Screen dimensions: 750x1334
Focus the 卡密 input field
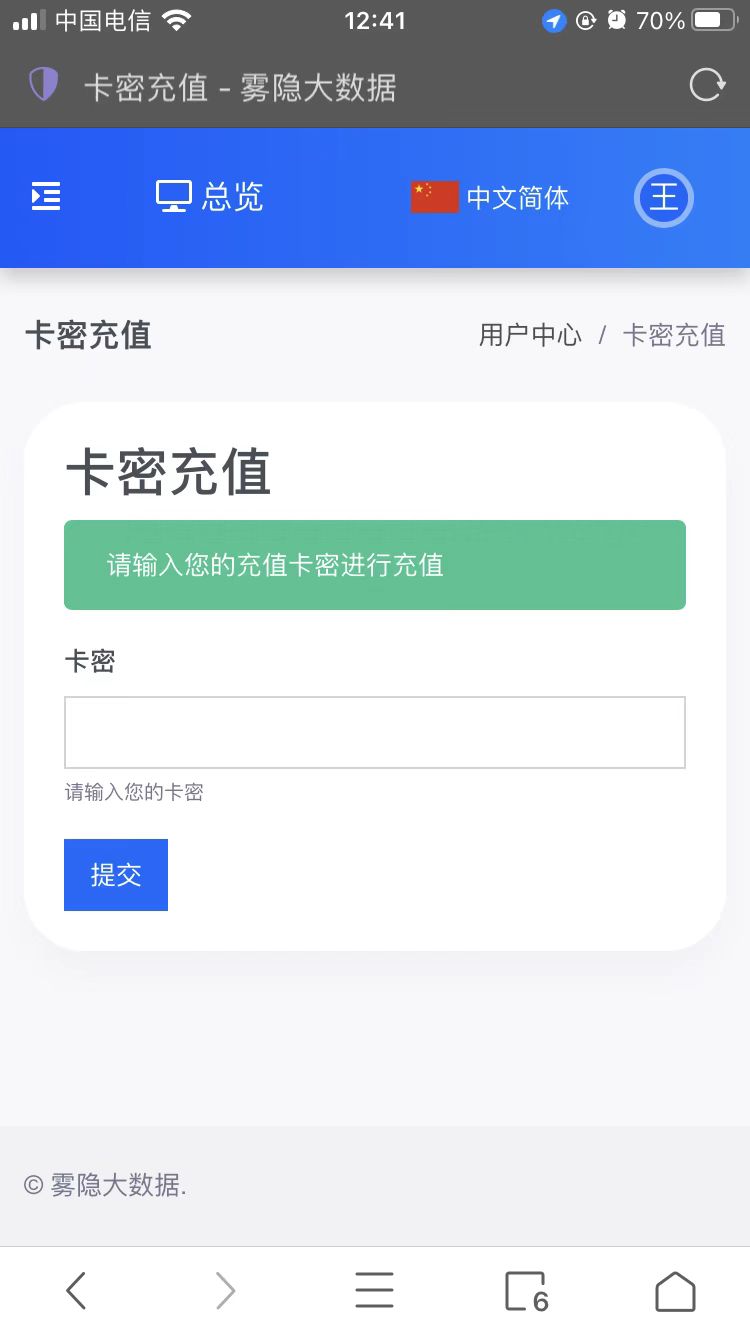(x=375, y=732)
